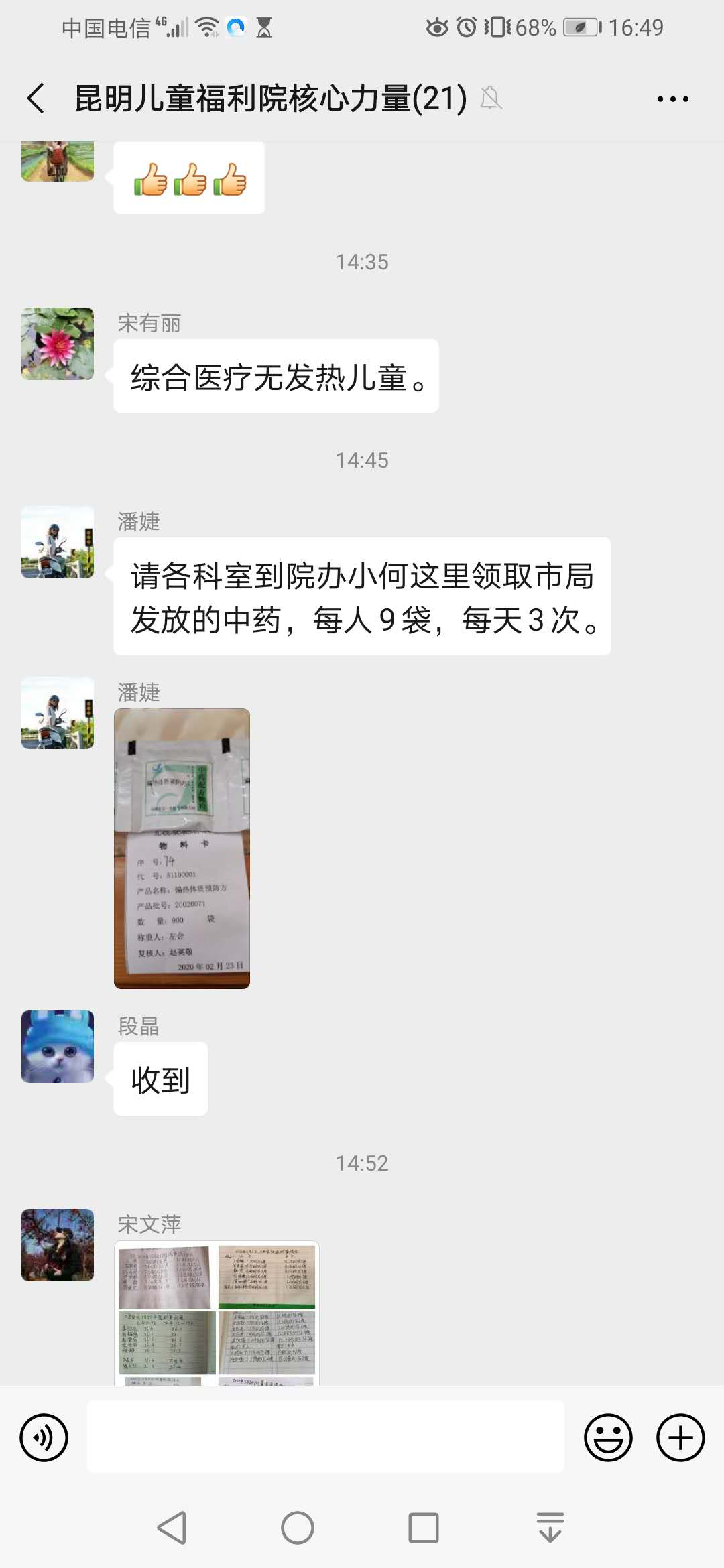The height and width of the screenshot is (1568, 724).
Task: Open the emoji sticker panel
Action: 608,1438
